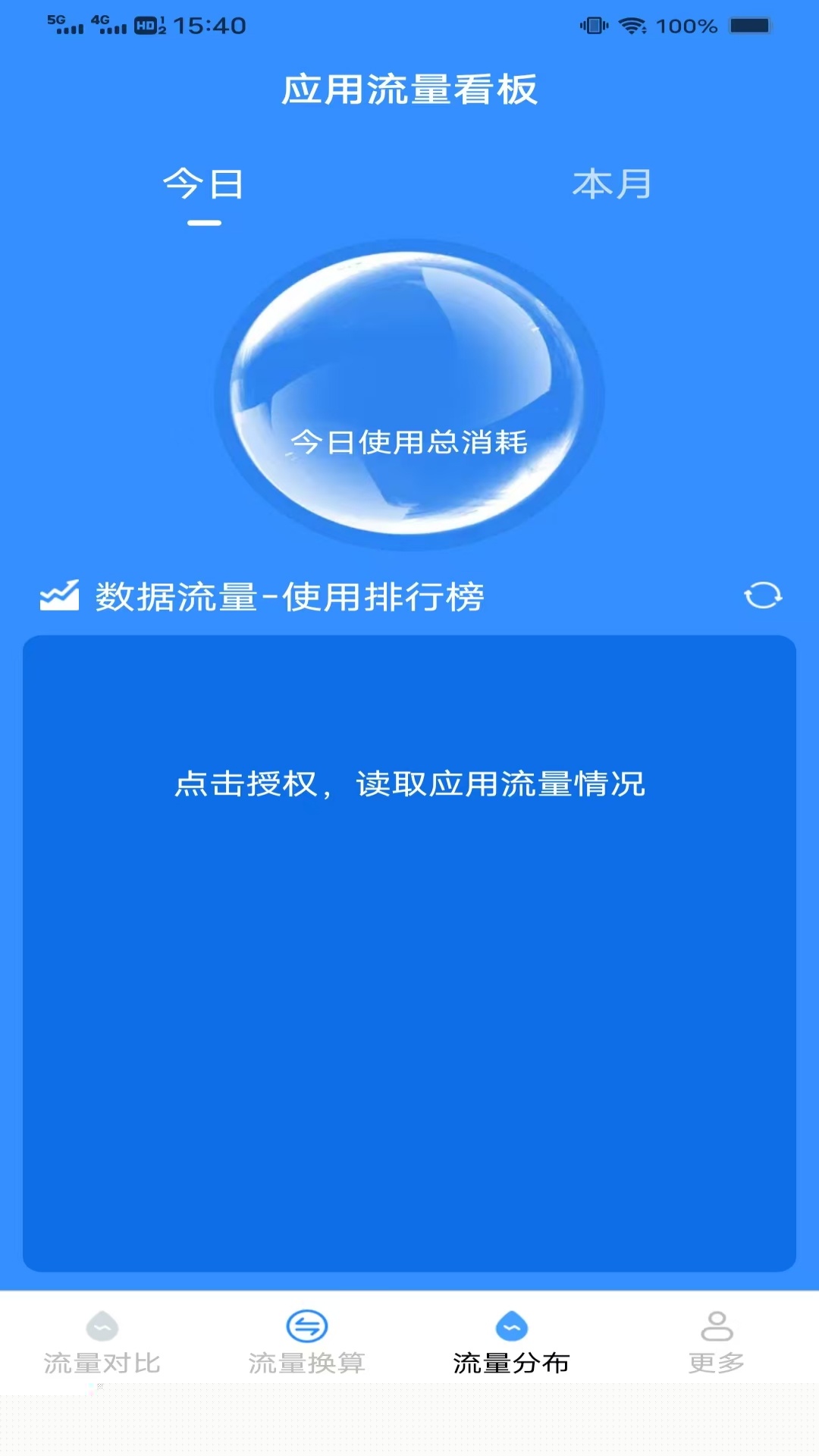
Task: Open the 流量对比 tab
Action: (102, 1344)
